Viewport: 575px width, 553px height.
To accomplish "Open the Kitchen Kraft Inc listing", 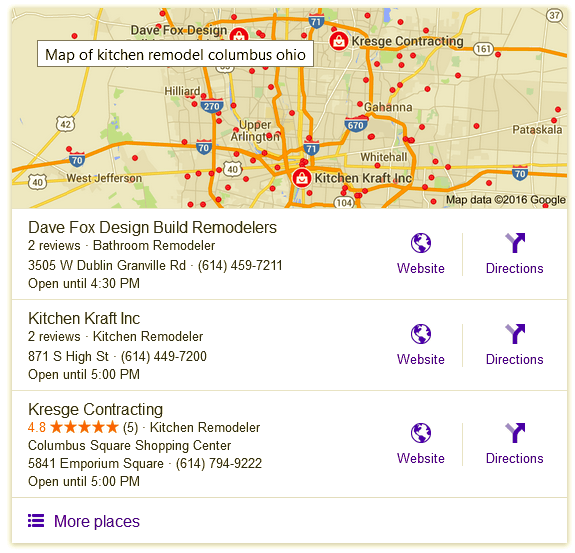I will pos(84,318).
